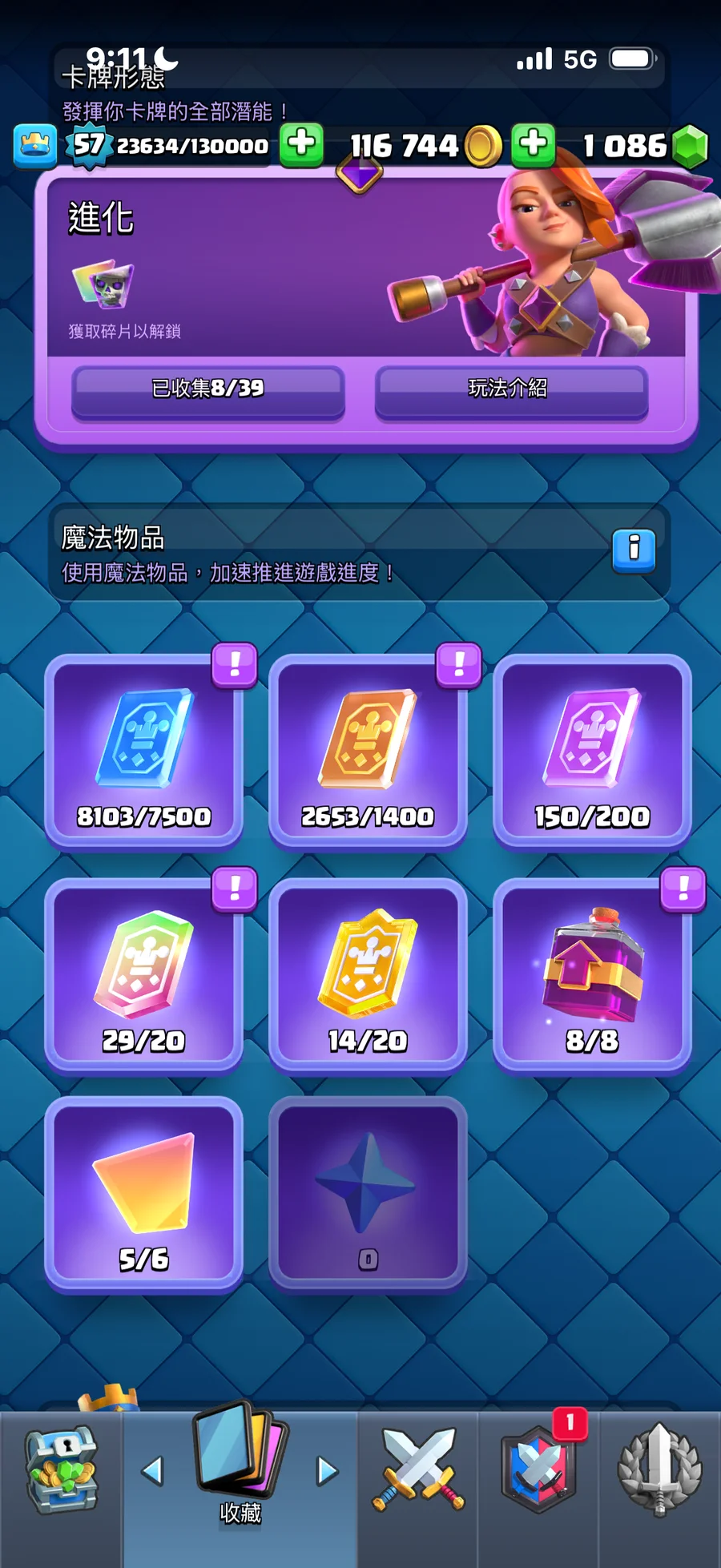Tap the green plus next to gold coins
The image size is (721, 1568).
tap(533, 144)
